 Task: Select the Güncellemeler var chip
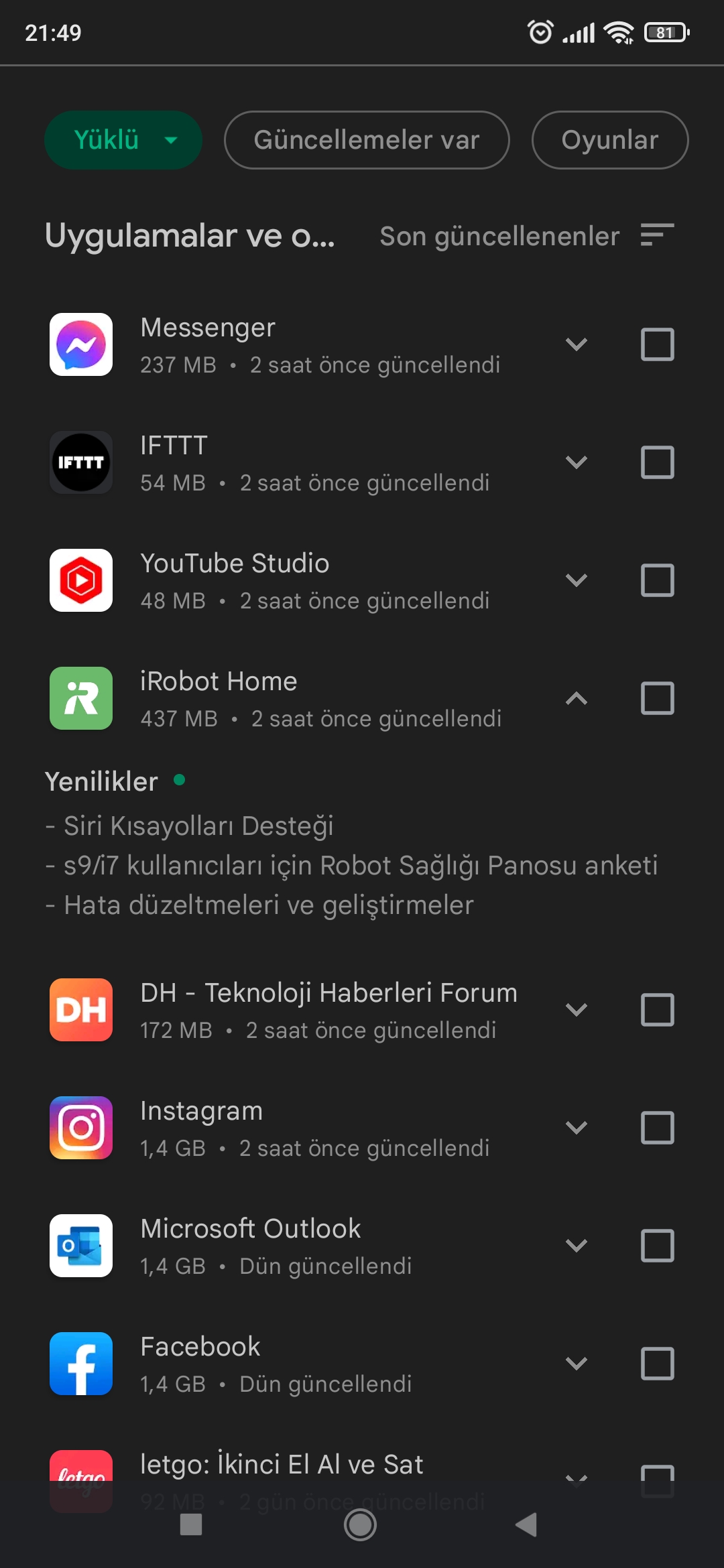[x=367, y=140]
